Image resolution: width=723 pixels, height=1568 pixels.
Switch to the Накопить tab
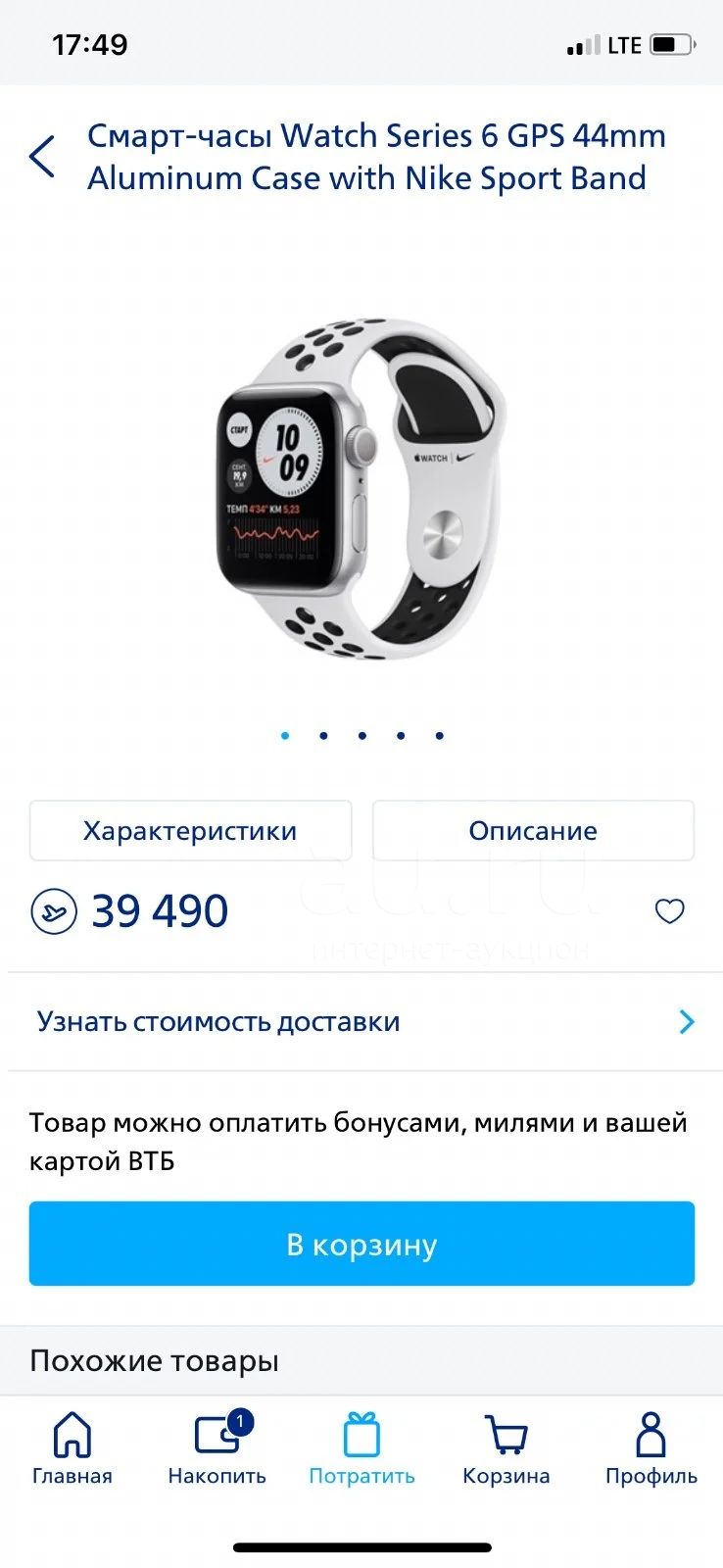click(217, 1449)
